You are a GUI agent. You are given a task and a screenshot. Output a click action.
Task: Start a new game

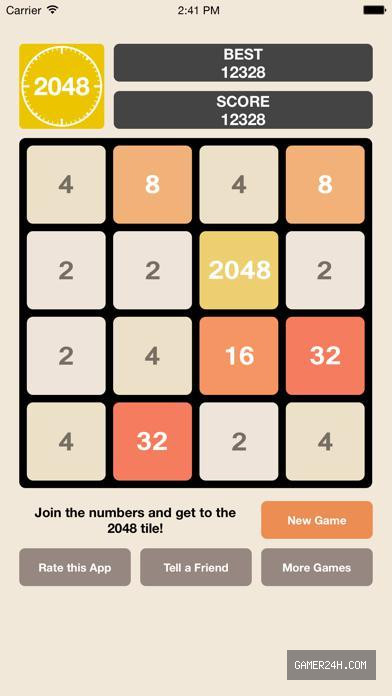pos(317,520)
